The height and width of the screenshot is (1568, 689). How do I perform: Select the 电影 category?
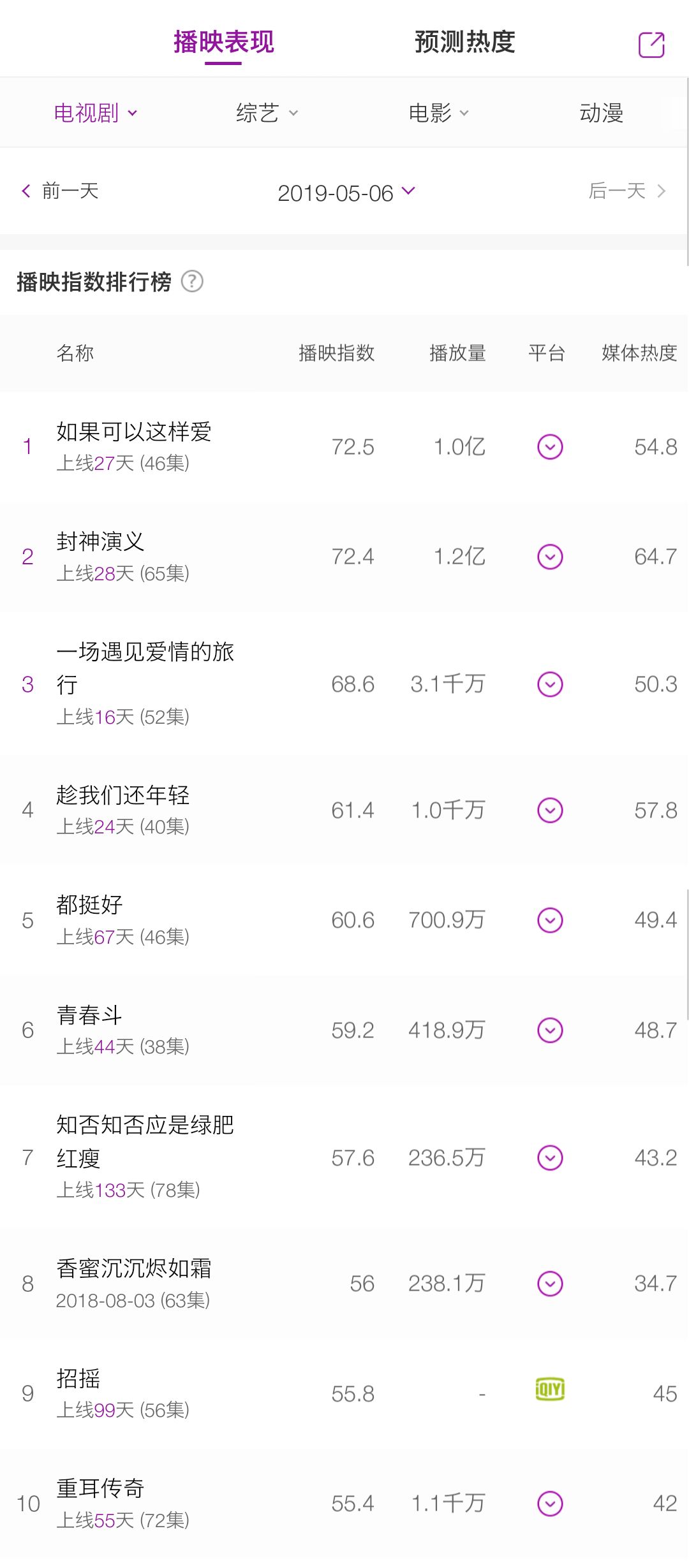click(439, 113)
